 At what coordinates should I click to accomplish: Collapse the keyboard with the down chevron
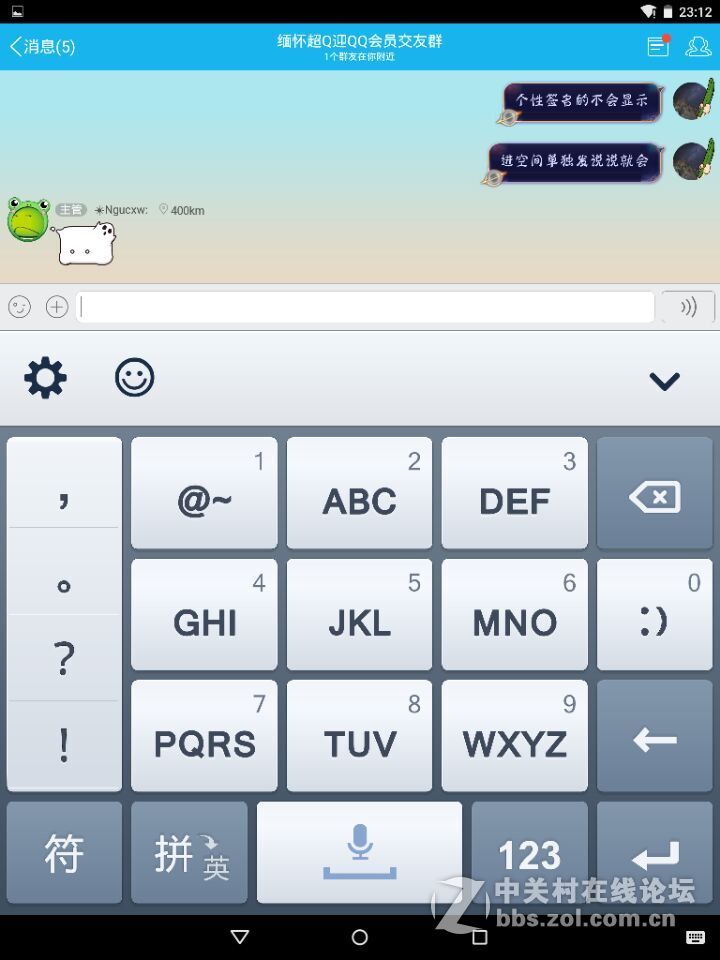coord(664,380)
